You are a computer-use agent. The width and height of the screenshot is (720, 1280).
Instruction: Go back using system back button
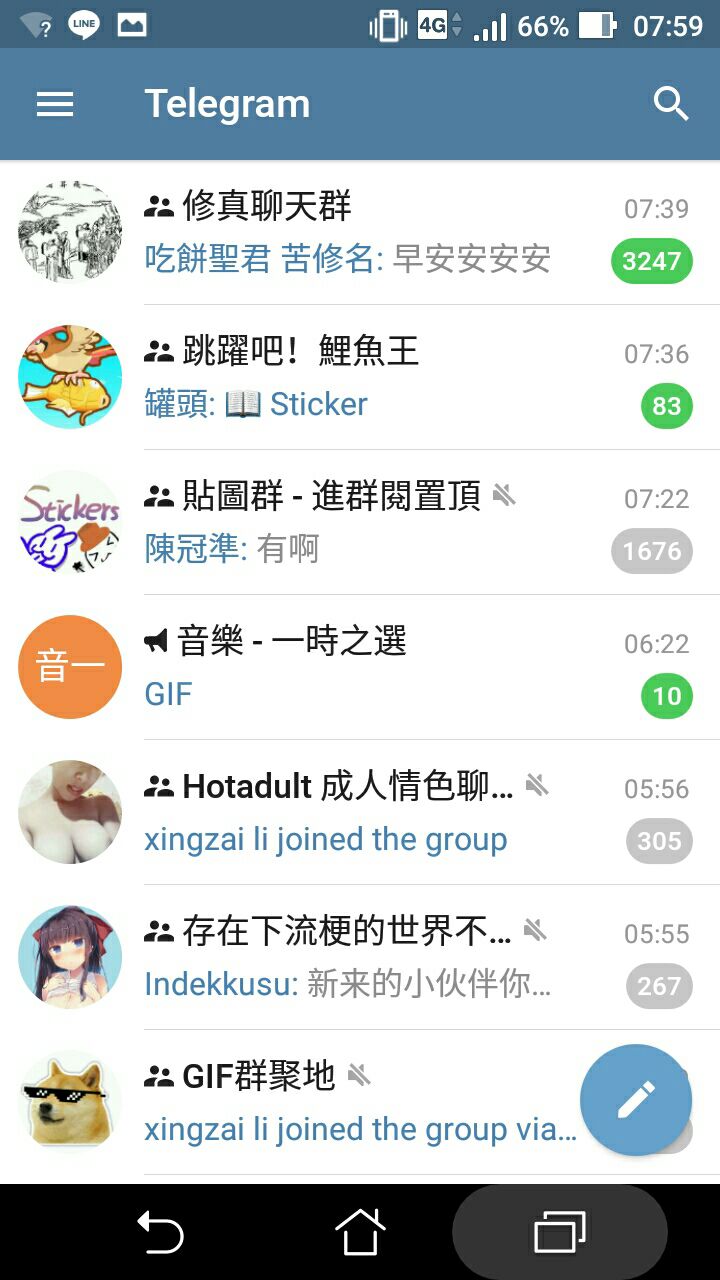coord(160,1232)
